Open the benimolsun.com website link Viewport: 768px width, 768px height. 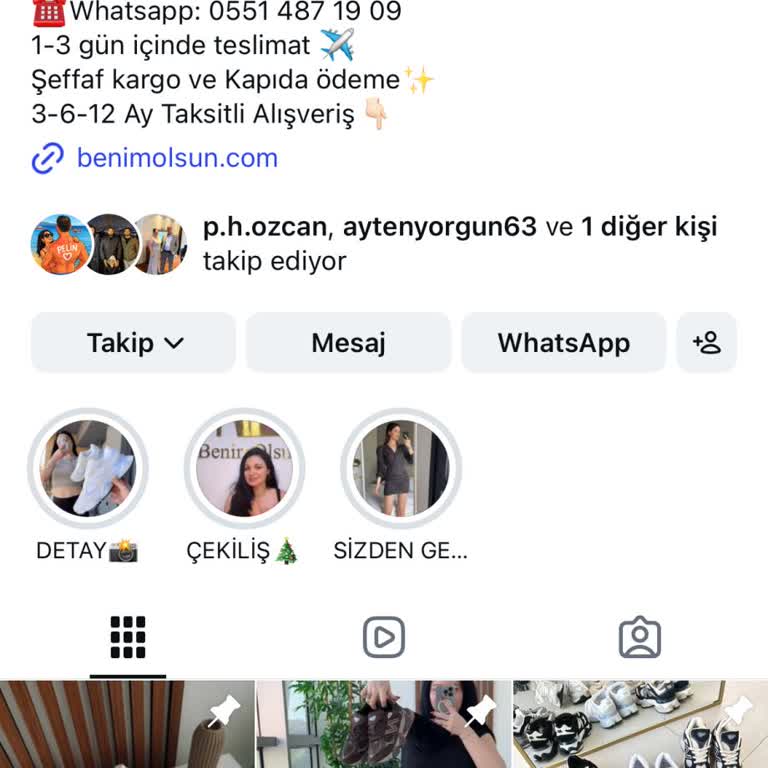coord(177,158)
